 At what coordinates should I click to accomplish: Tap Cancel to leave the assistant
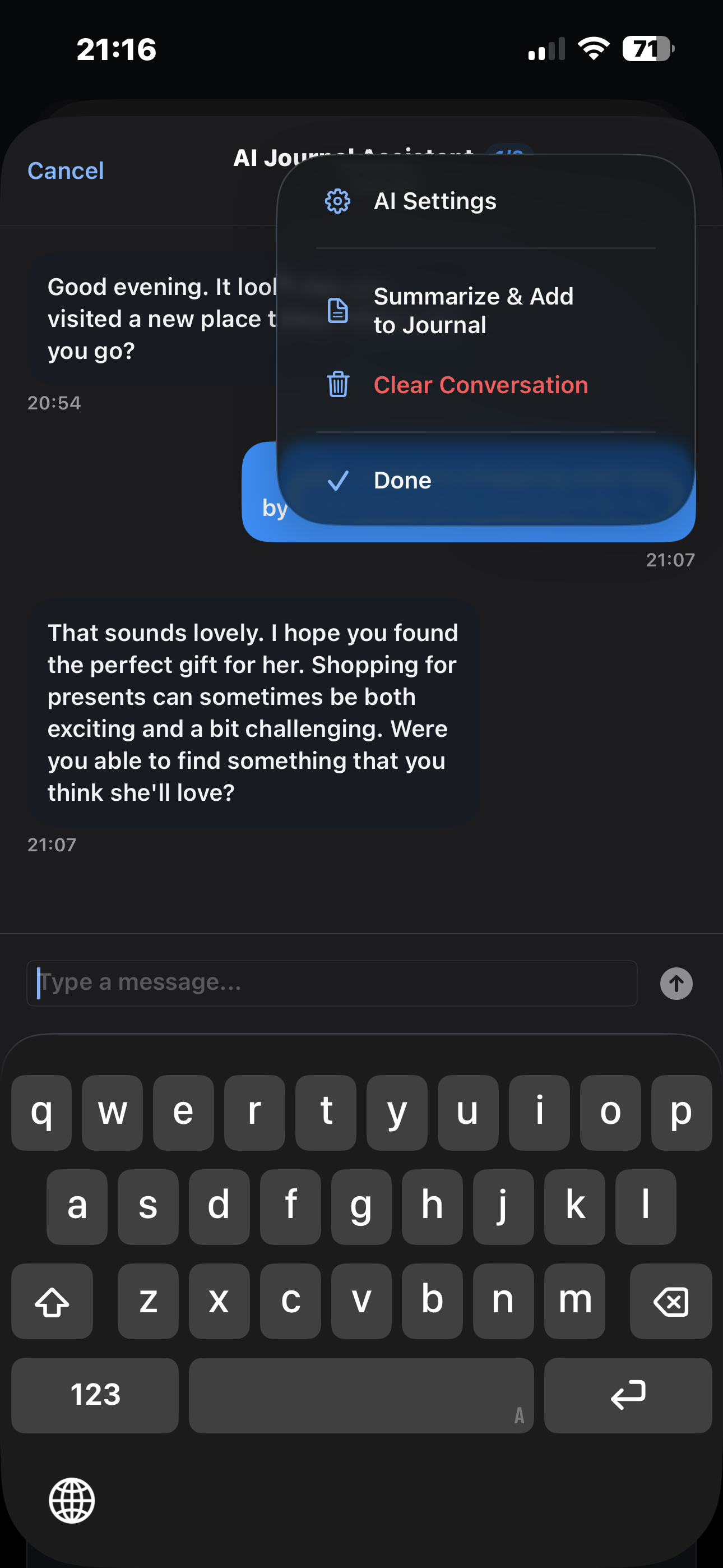pyautogui.click(x=66, y=171)
